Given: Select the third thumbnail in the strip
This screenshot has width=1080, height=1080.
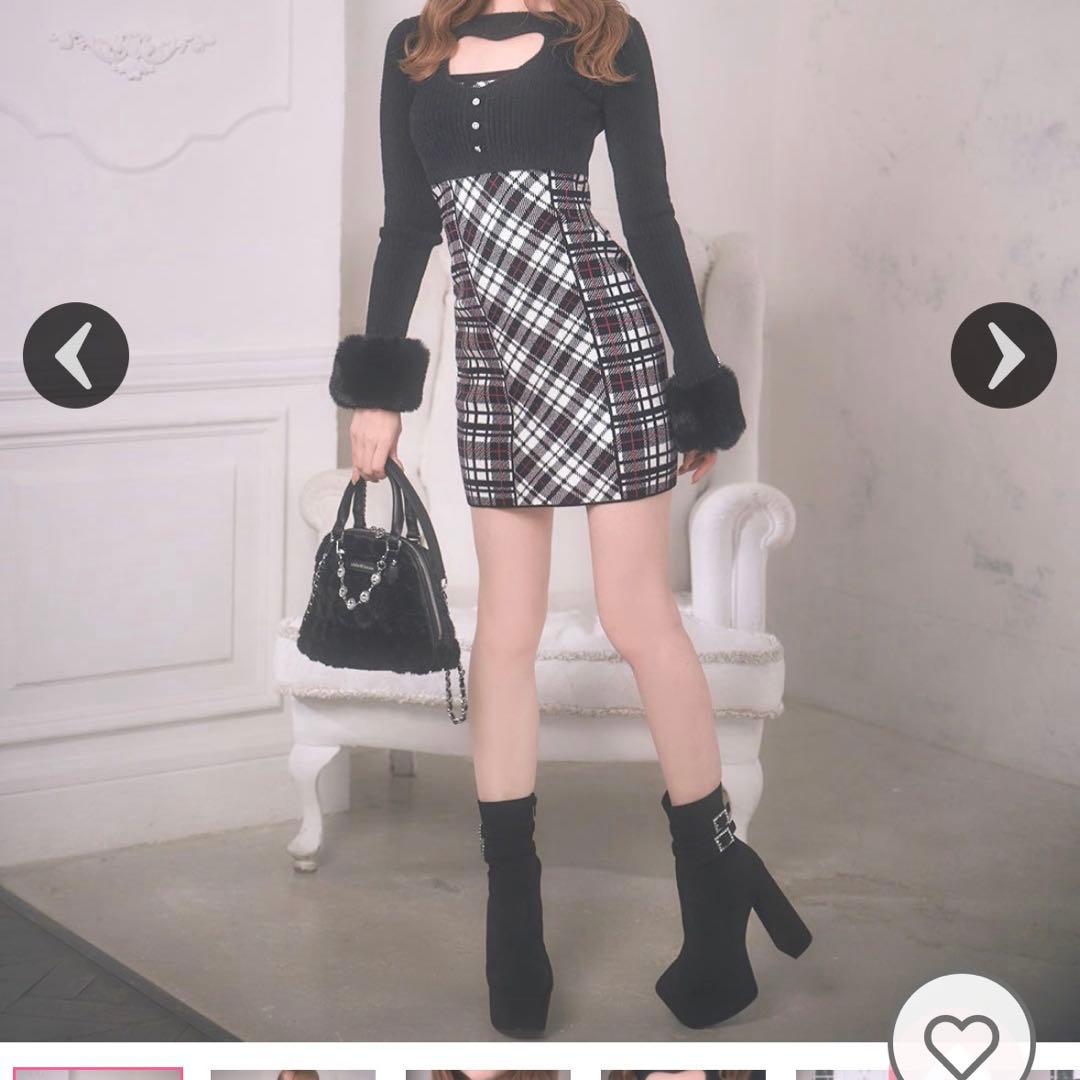Looking at the screenshot, I should pyautogui.click(x=487, y=1074).
